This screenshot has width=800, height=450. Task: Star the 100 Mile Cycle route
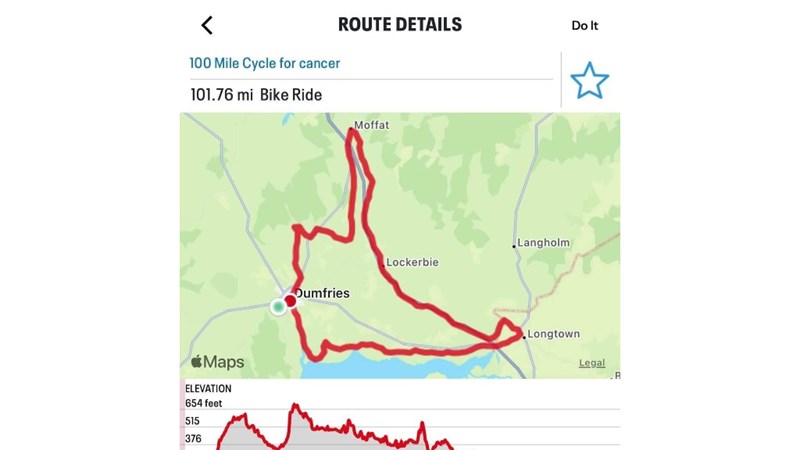590,81
